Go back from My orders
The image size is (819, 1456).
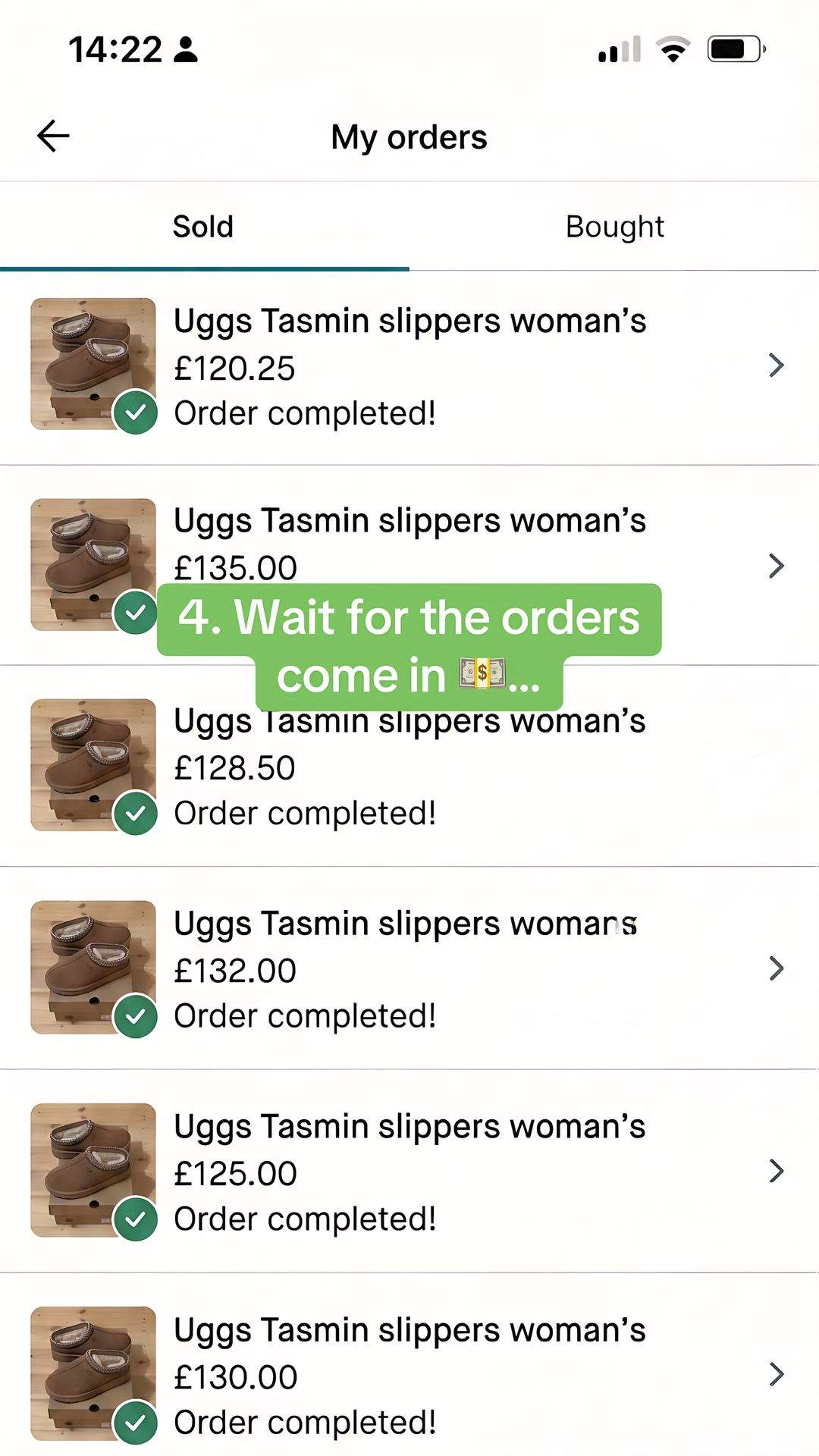53,136
